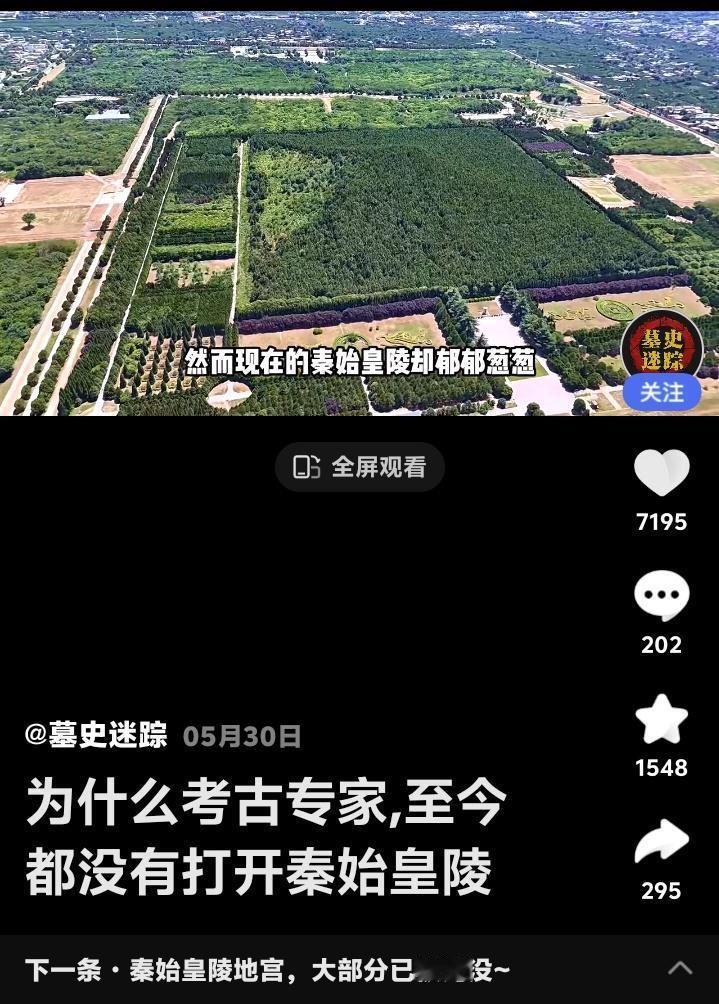This screenshot has height=1004, width=719.
Task: Open the comments bubble
Action: click(x=661, y=595)
